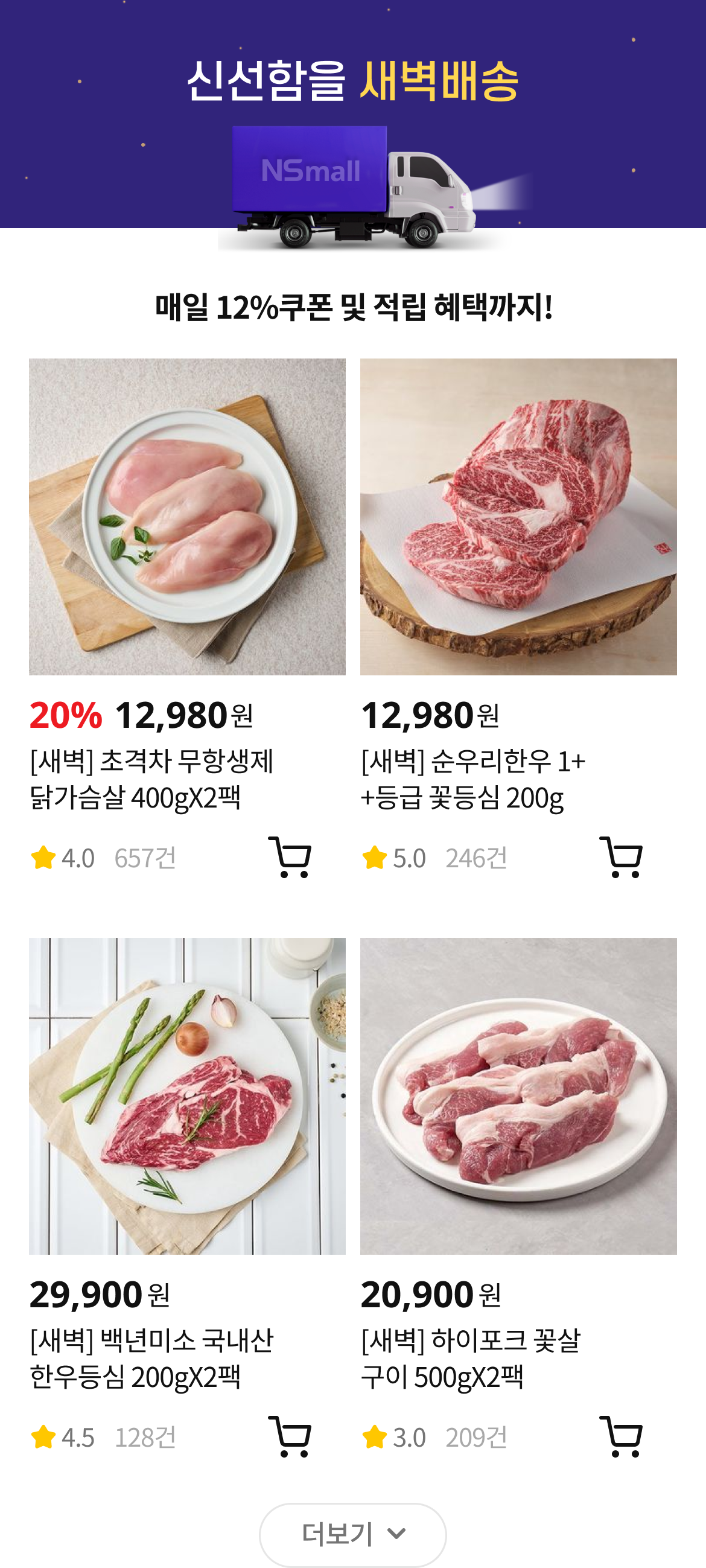Screen dimensions: 706x1568
Task: Open the 순우리한우 1++등급 꽃등심 200g product
Action: (x=518, y=517)
